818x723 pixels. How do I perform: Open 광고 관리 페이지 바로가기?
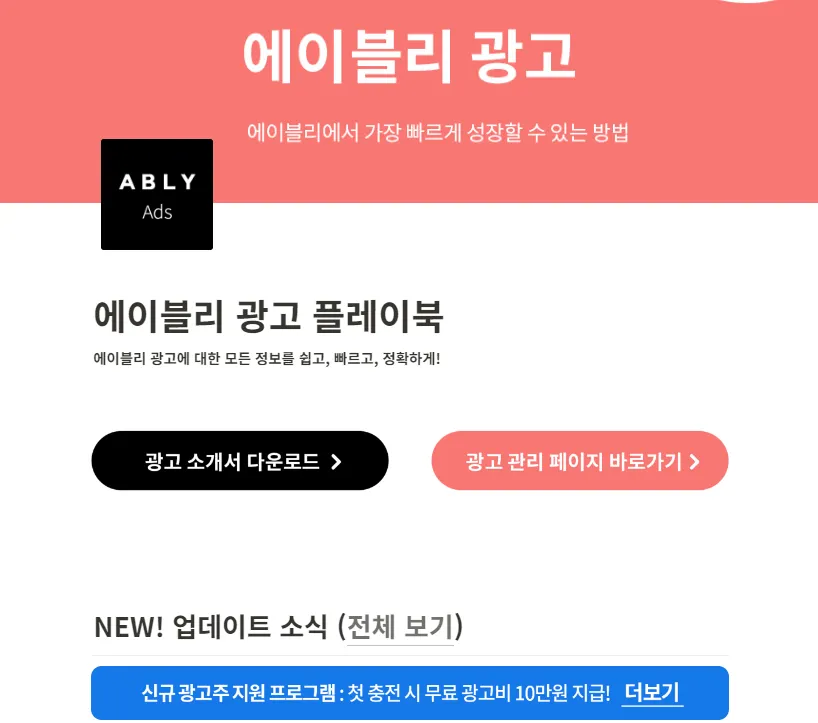coord(580,461)
